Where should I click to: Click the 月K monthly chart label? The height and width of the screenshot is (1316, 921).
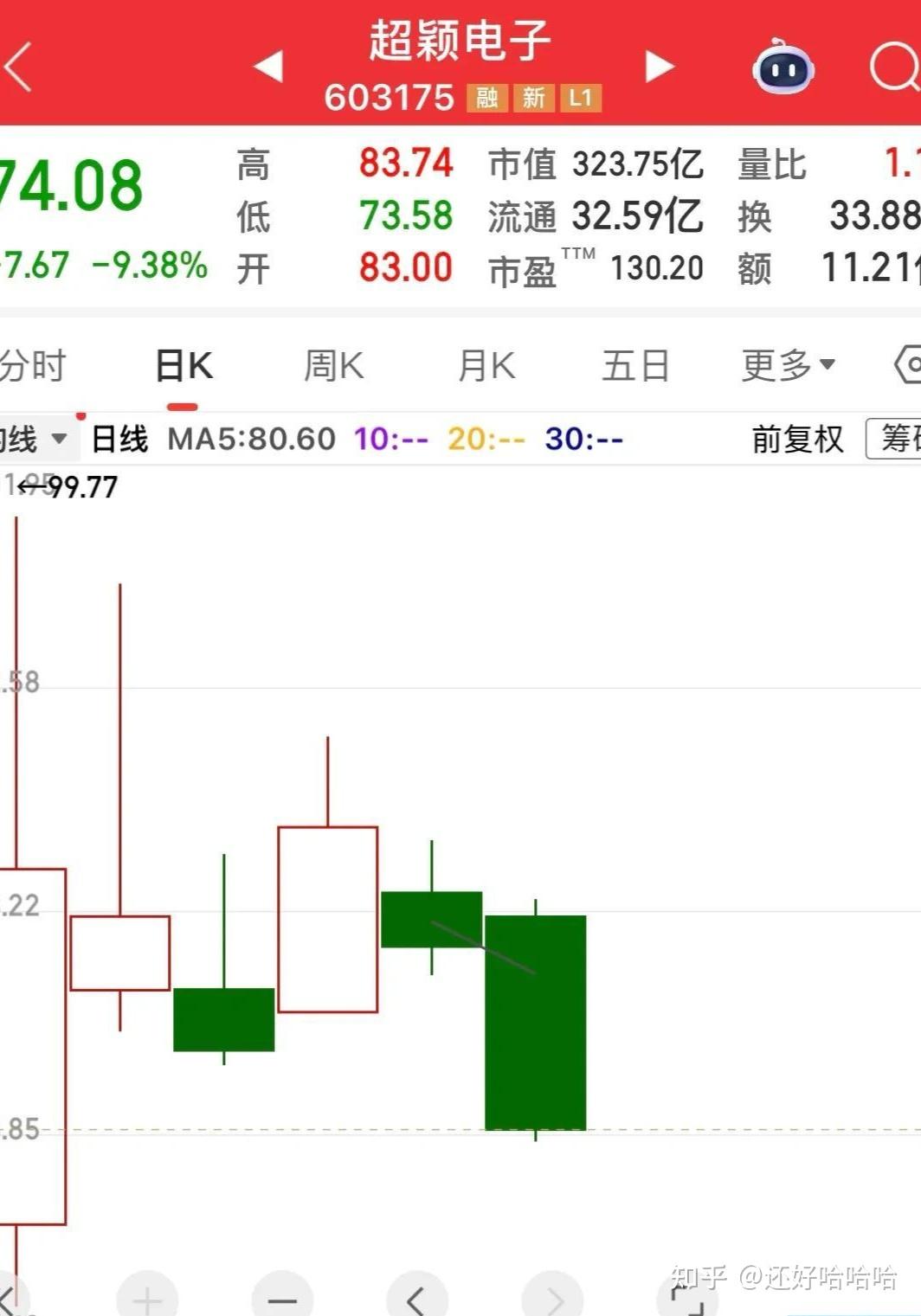coord(486,365)
